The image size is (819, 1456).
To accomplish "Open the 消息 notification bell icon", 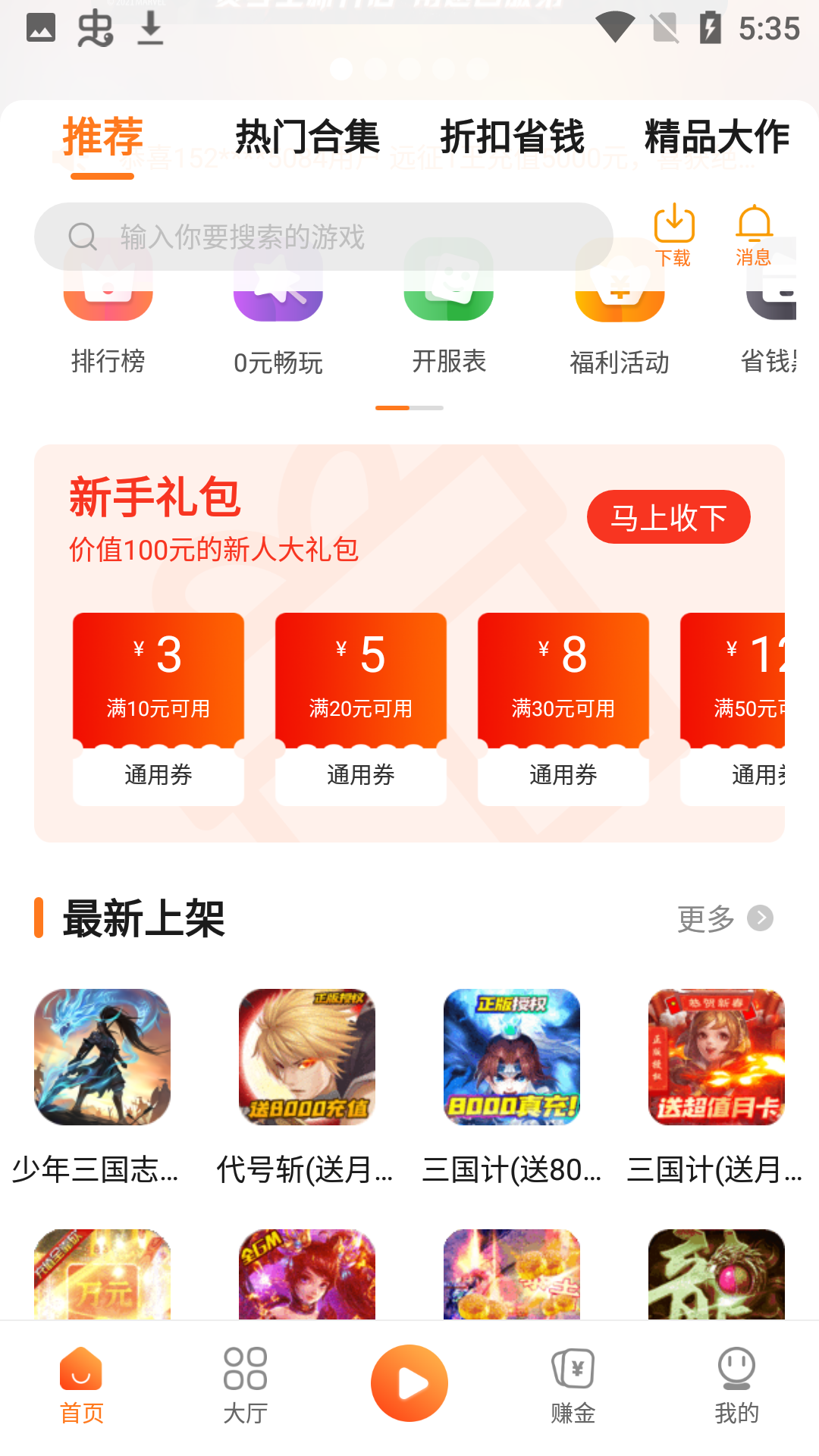I will (x=754, y=231).
